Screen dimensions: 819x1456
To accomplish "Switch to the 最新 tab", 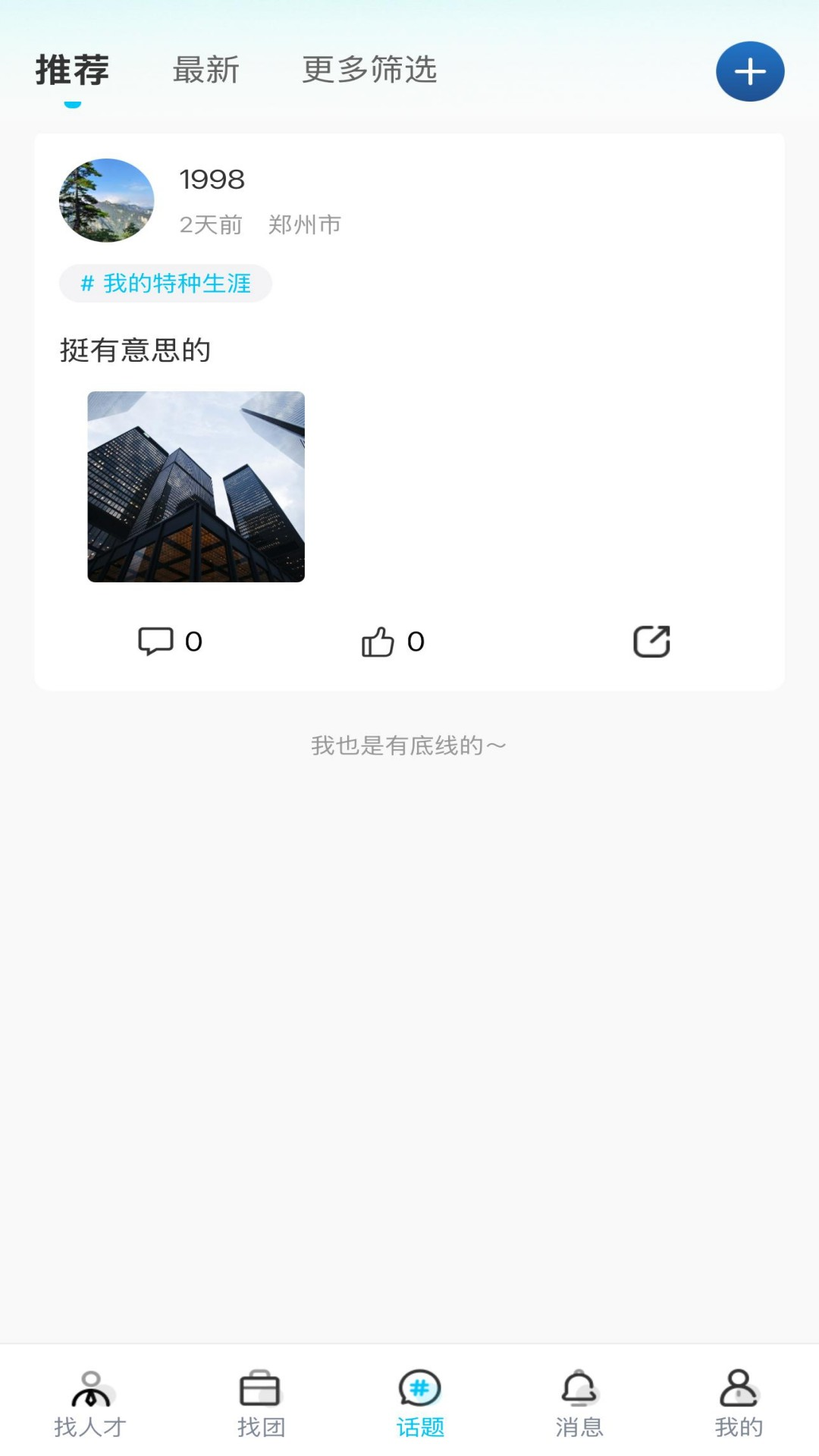I will (x=207, y=71).
